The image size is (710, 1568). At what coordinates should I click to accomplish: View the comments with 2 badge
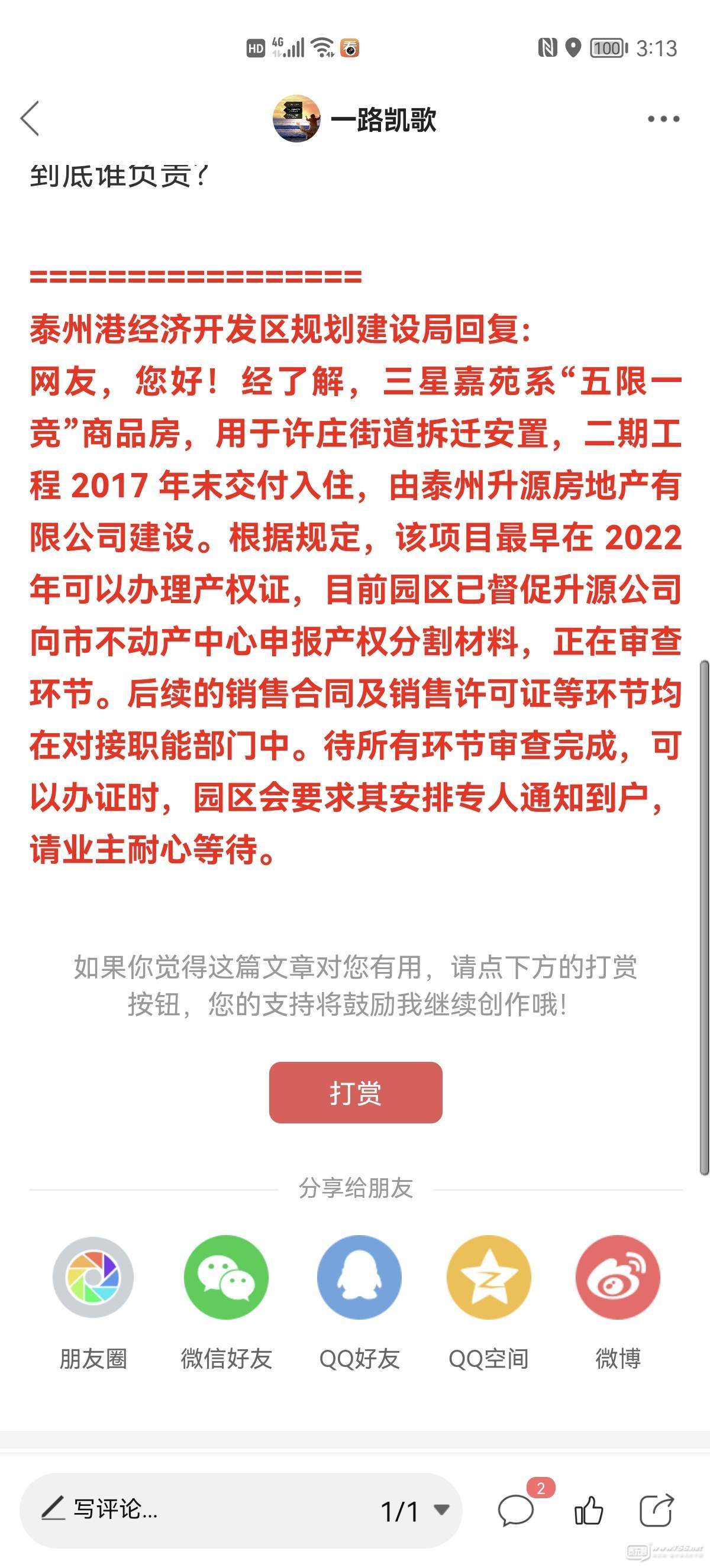tap(517, 1511)
